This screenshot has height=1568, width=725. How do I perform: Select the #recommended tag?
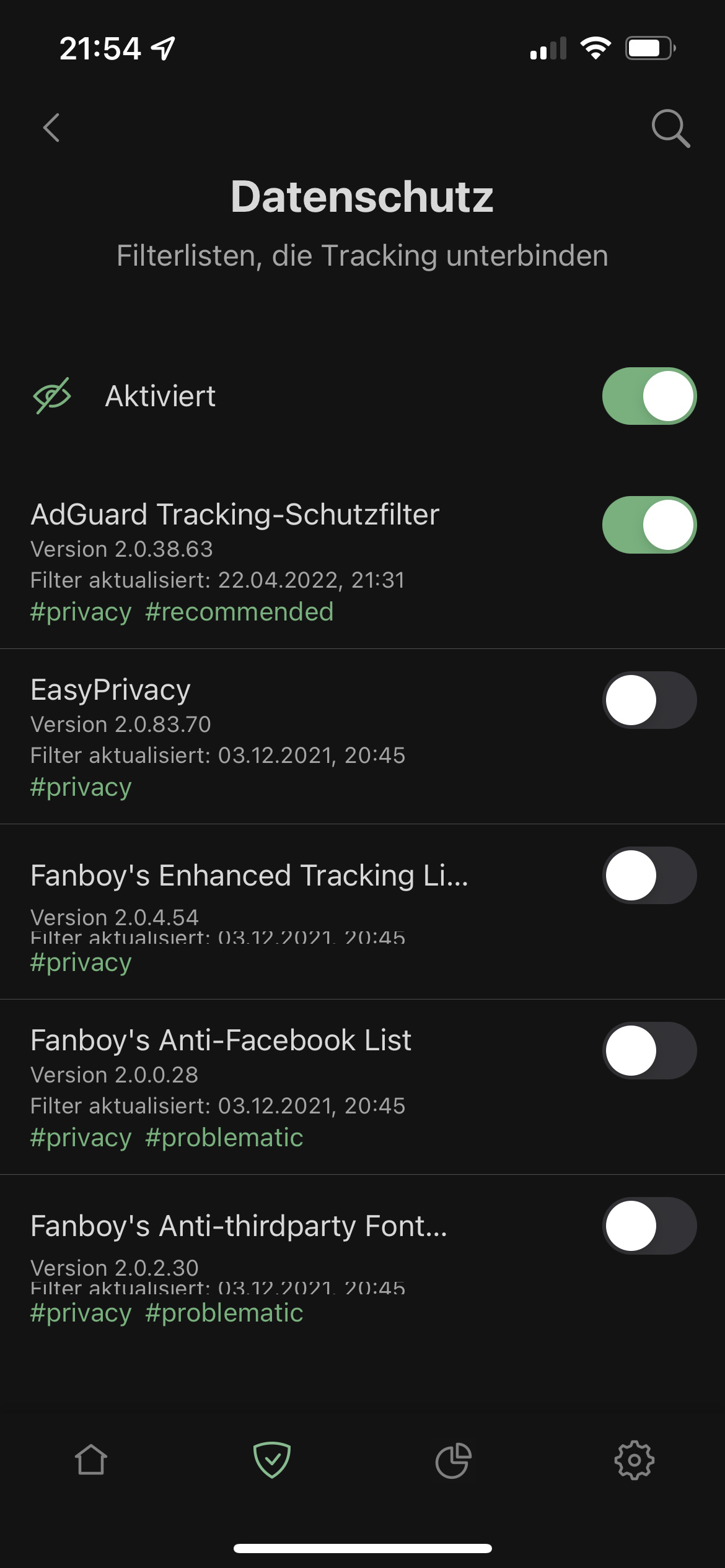[x=239, y=612]
